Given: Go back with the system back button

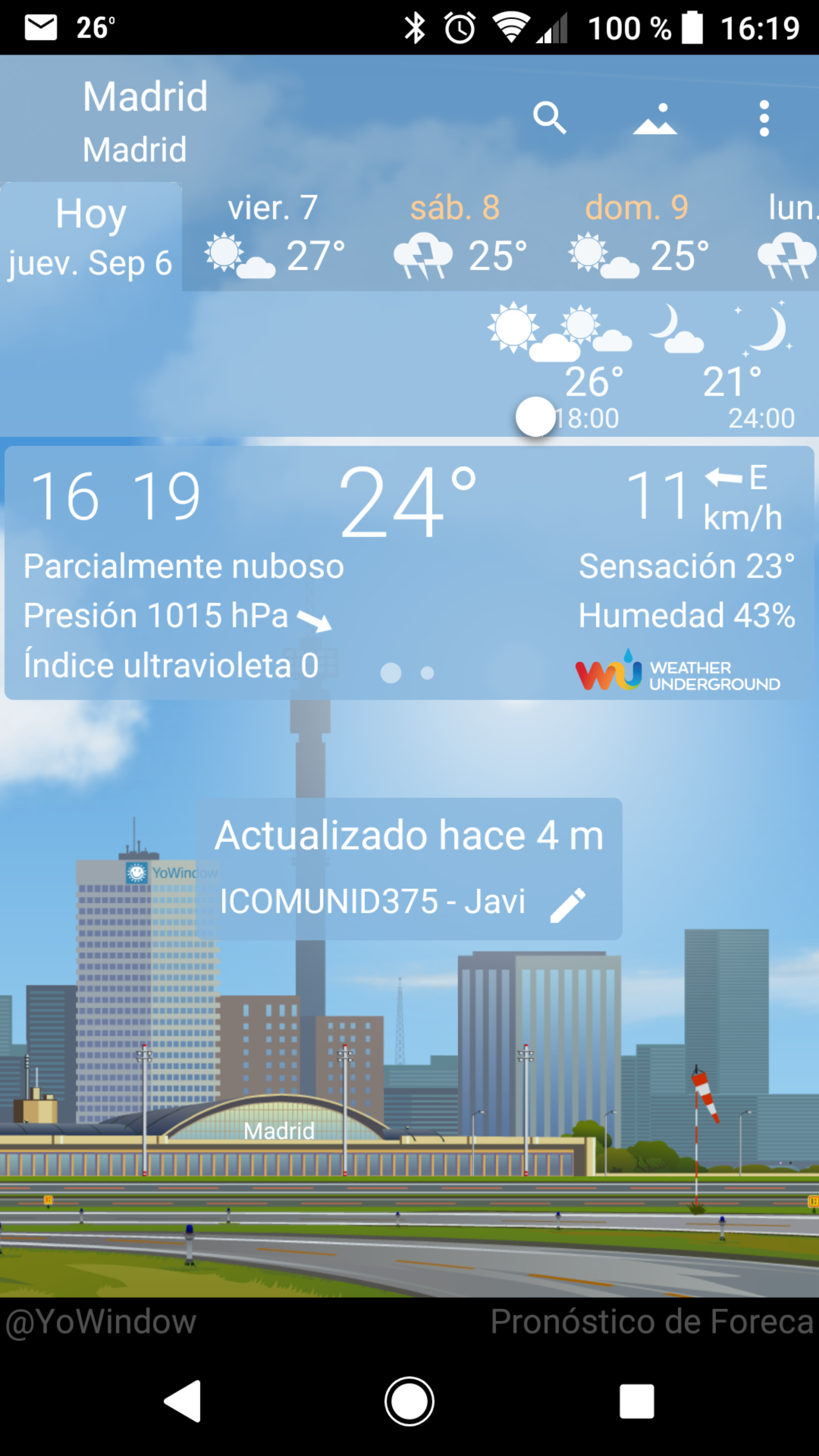Looking at the screenshot, I should pyautogui.click(x=182, y=1401).
